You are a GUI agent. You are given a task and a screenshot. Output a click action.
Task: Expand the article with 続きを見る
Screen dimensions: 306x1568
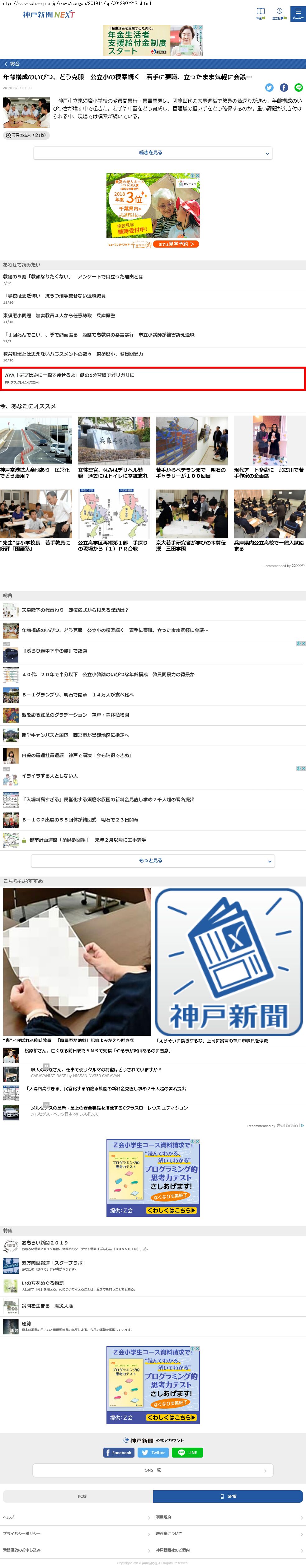click(153, 153)
